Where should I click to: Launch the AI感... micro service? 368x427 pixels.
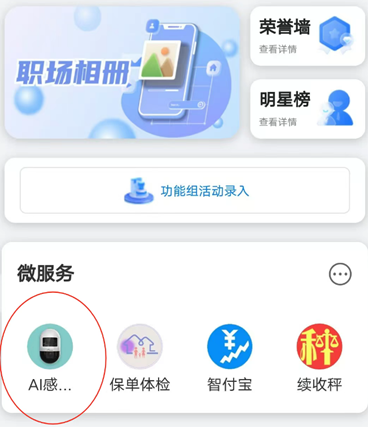(50, 358)
